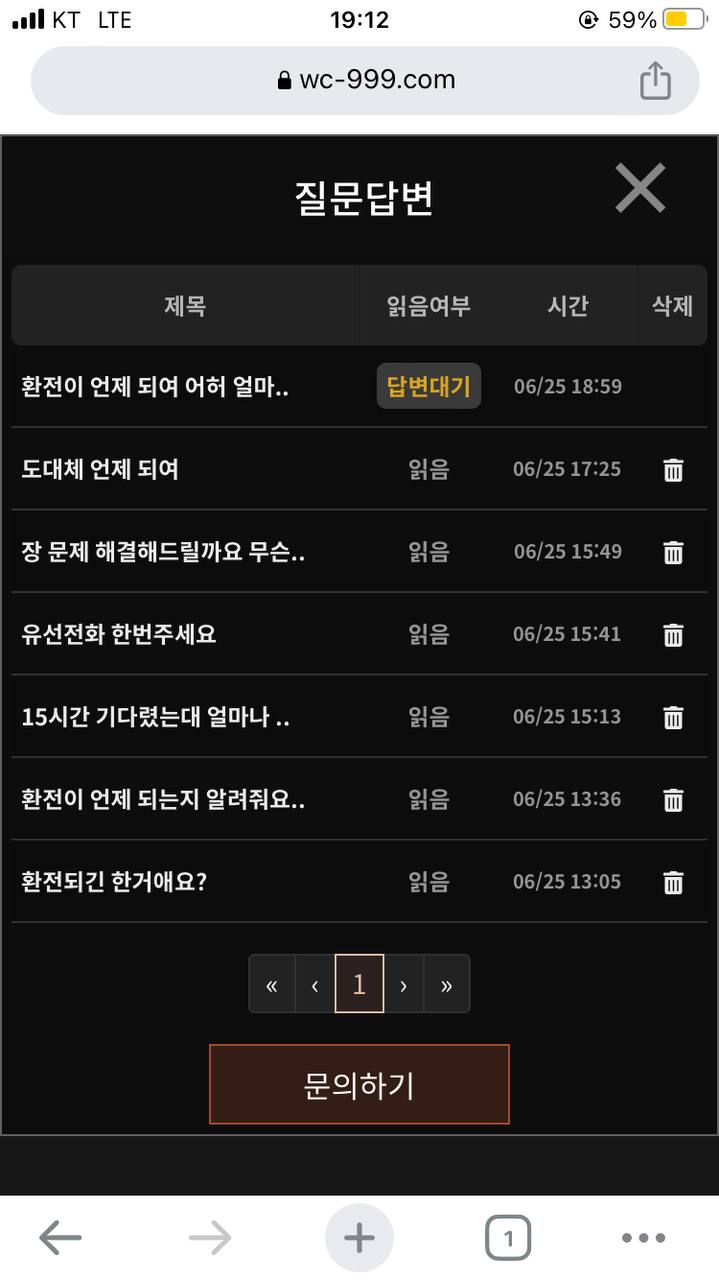Delete the '장 문제 해결해드릴까요' inquiry

(673, 552)
